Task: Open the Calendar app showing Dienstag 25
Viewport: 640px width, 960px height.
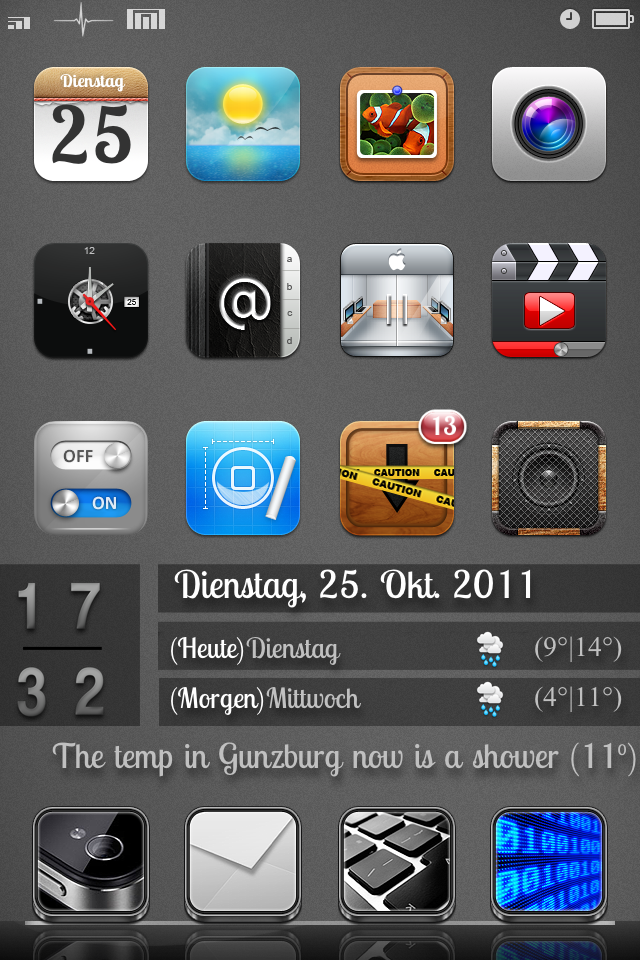Action: [x=91, y=124]
